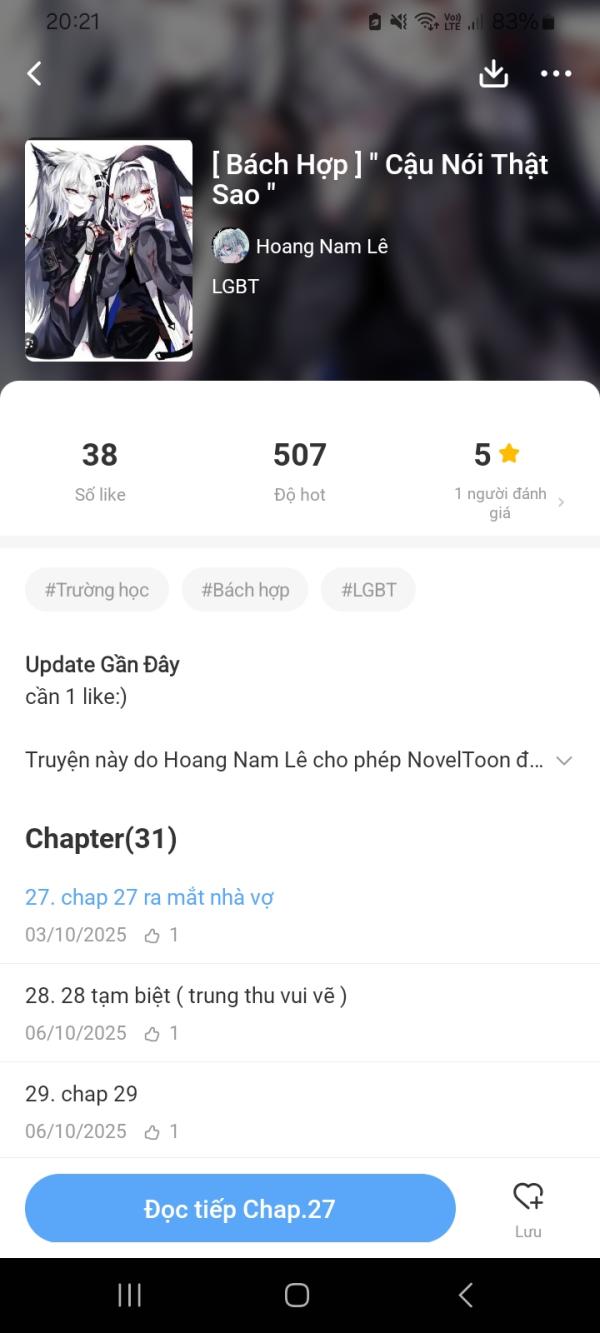Open chapter 29
Image resolution: width=600 pixels, height=1333 pixels.
[x=82, y=1093]
